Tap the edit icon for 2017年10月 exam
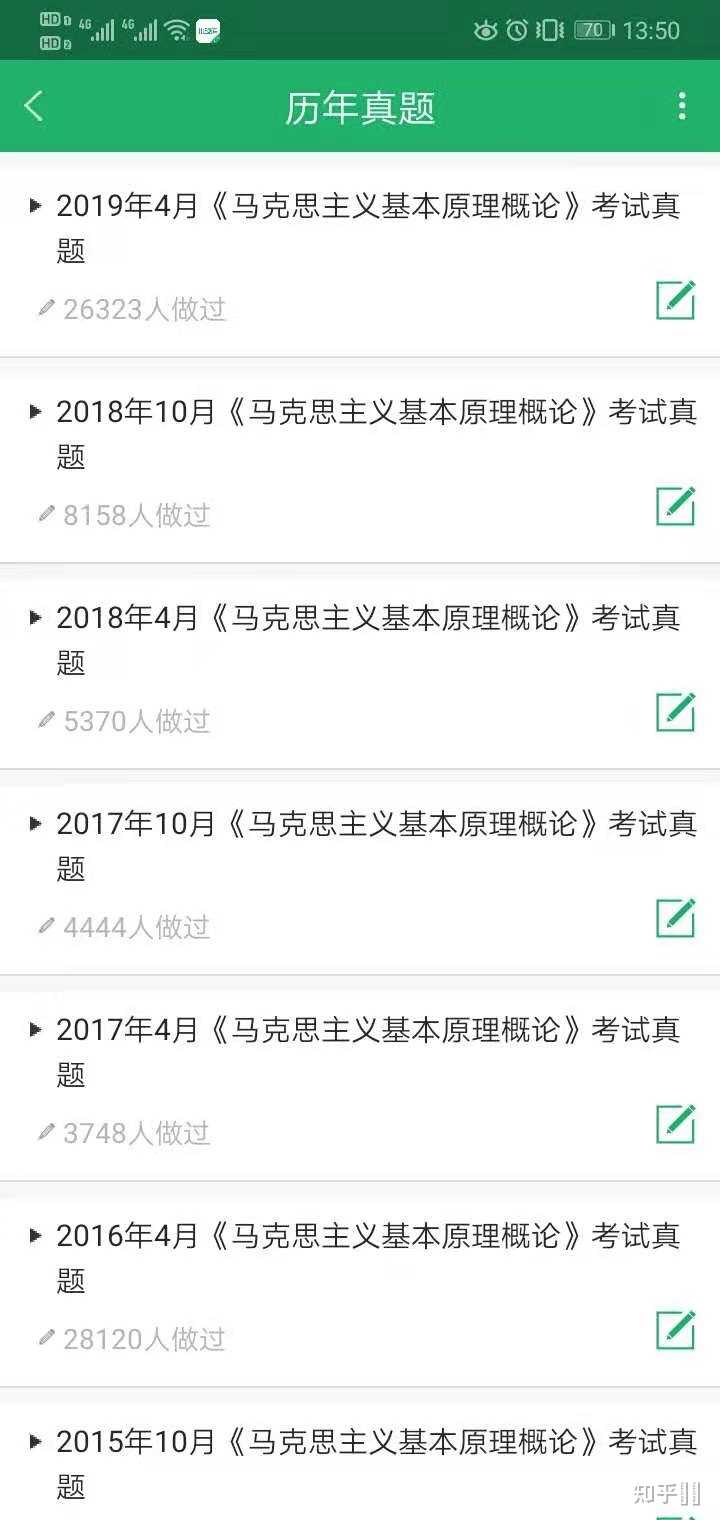 (x=675, y=918)
